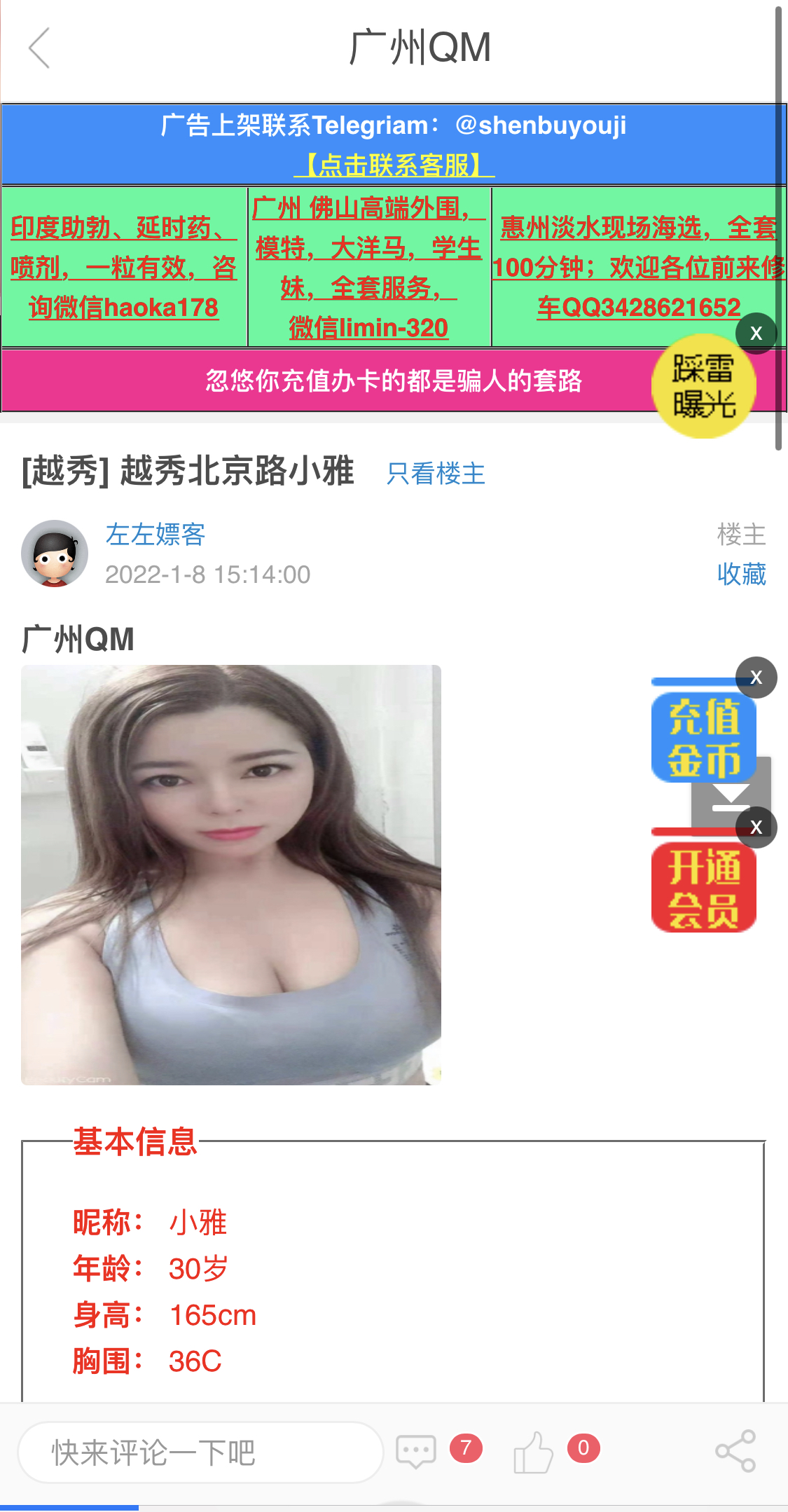Go back using the top-left arrow
This screenshot has width=788, height=1512.
(40, 48)
